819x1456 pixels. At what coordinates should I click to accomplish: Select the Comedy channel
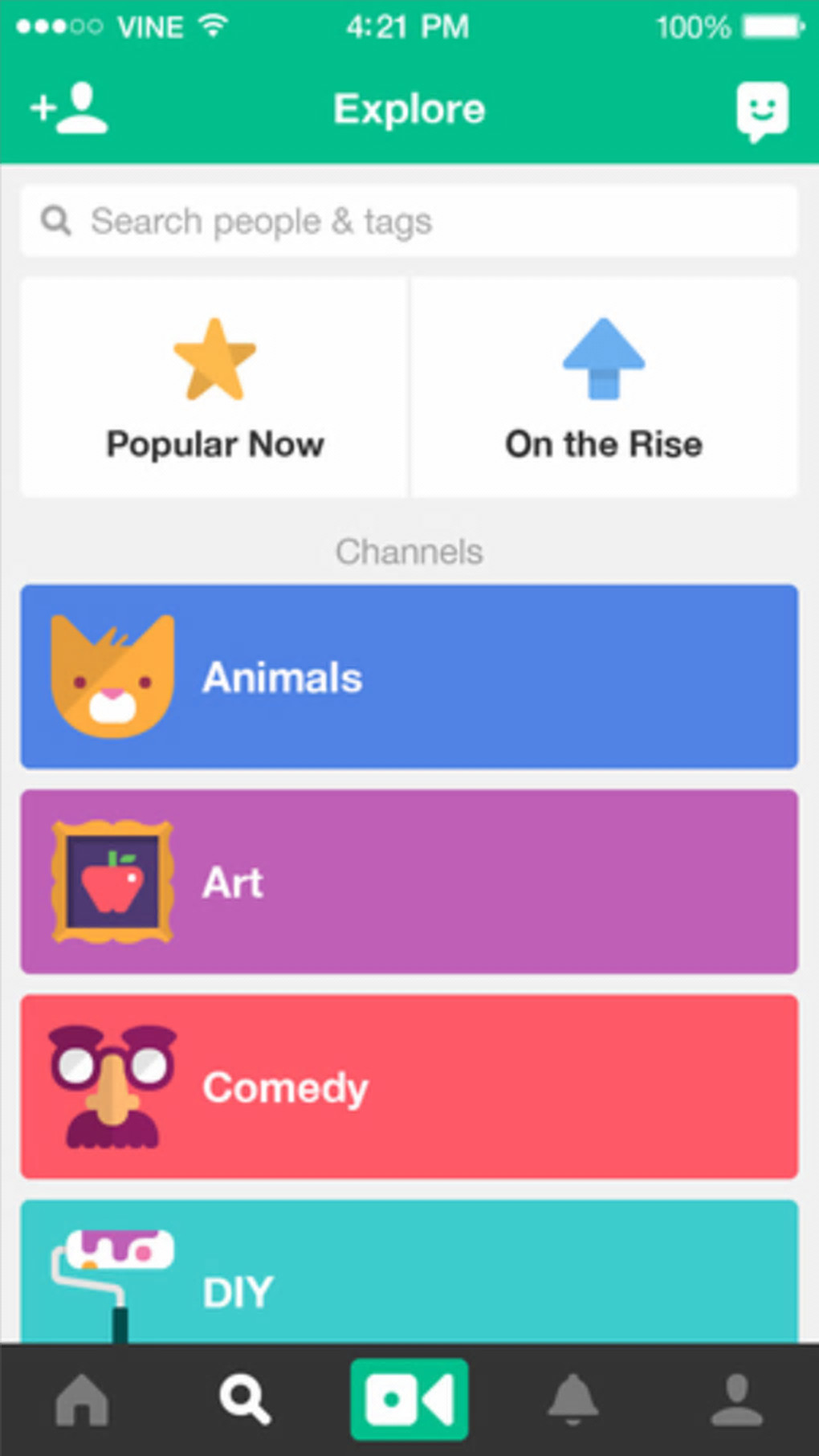[x=409, y=1087]
